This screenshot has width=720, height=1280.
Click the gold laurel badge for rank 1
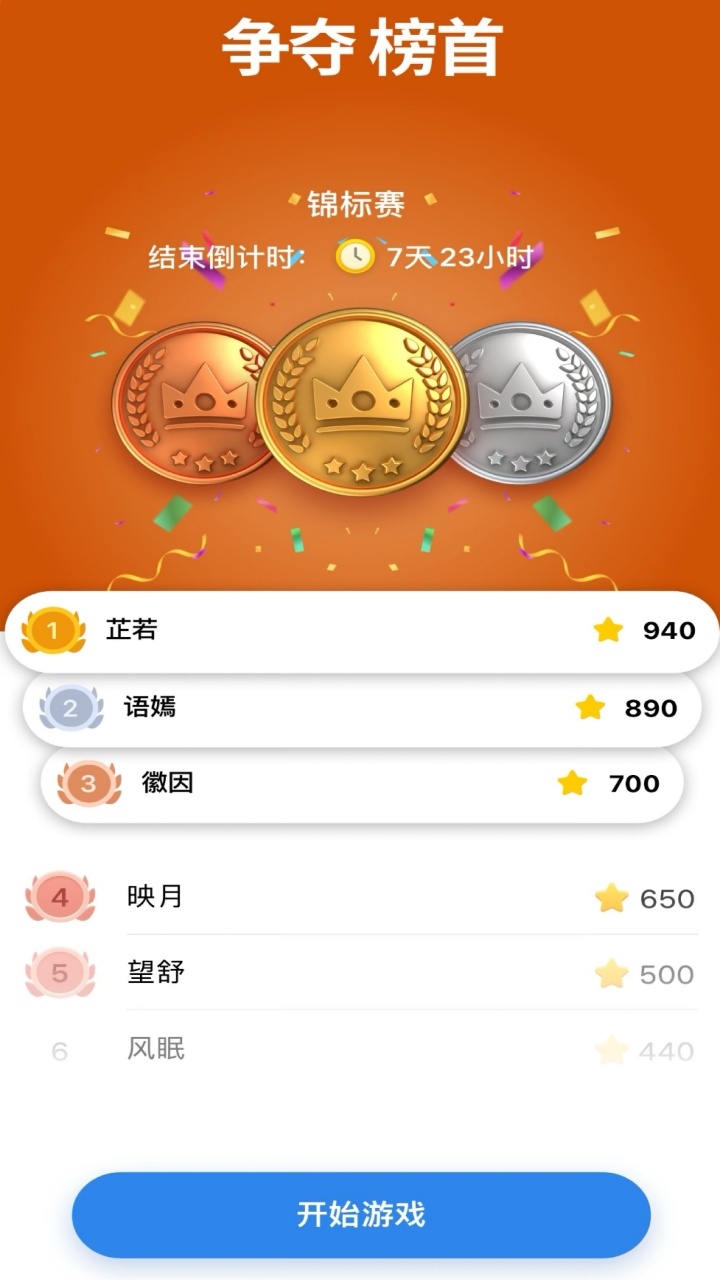tap(55, 631)
